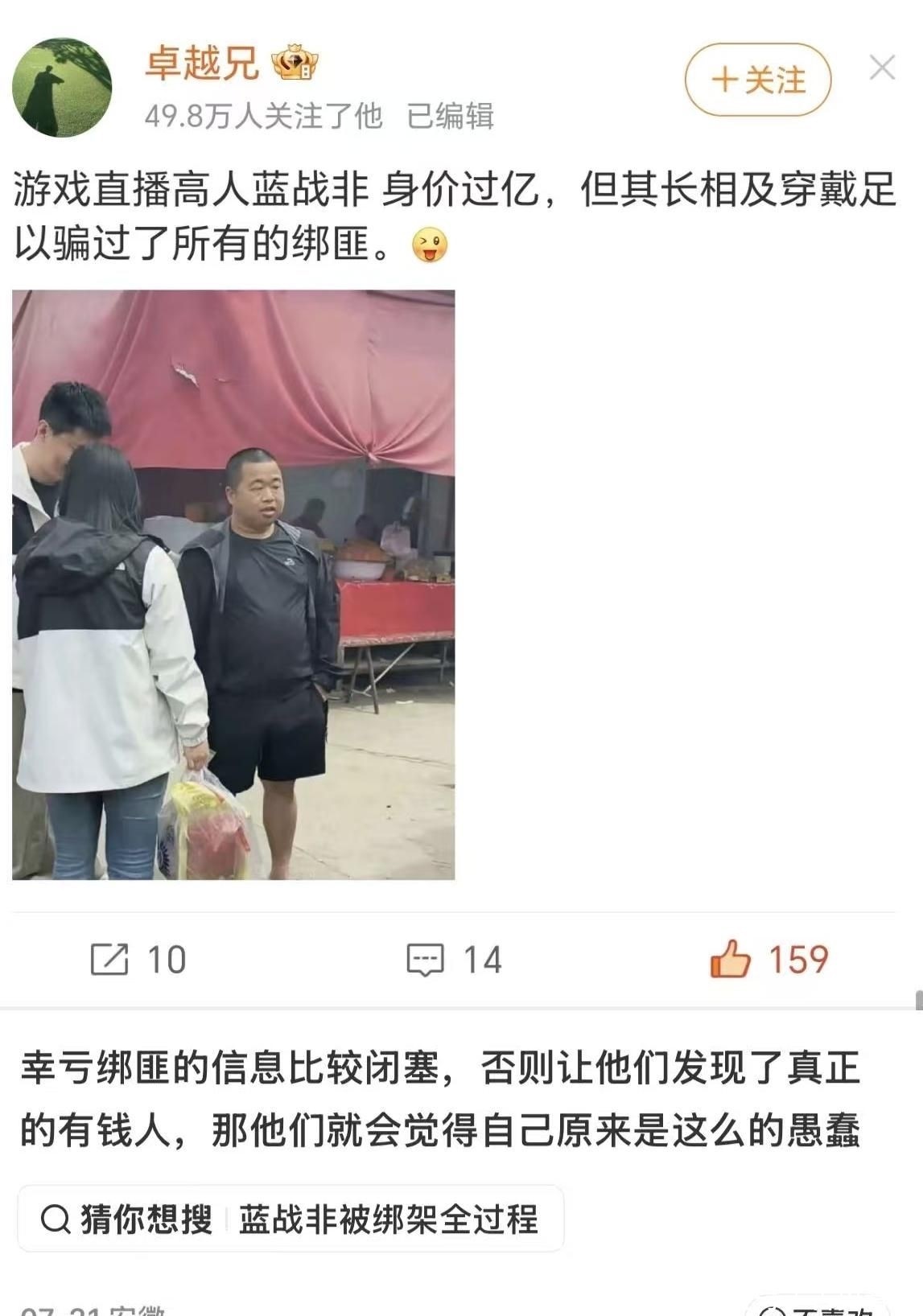
Task: Repost this Weibo post
Action: [138, 960]
